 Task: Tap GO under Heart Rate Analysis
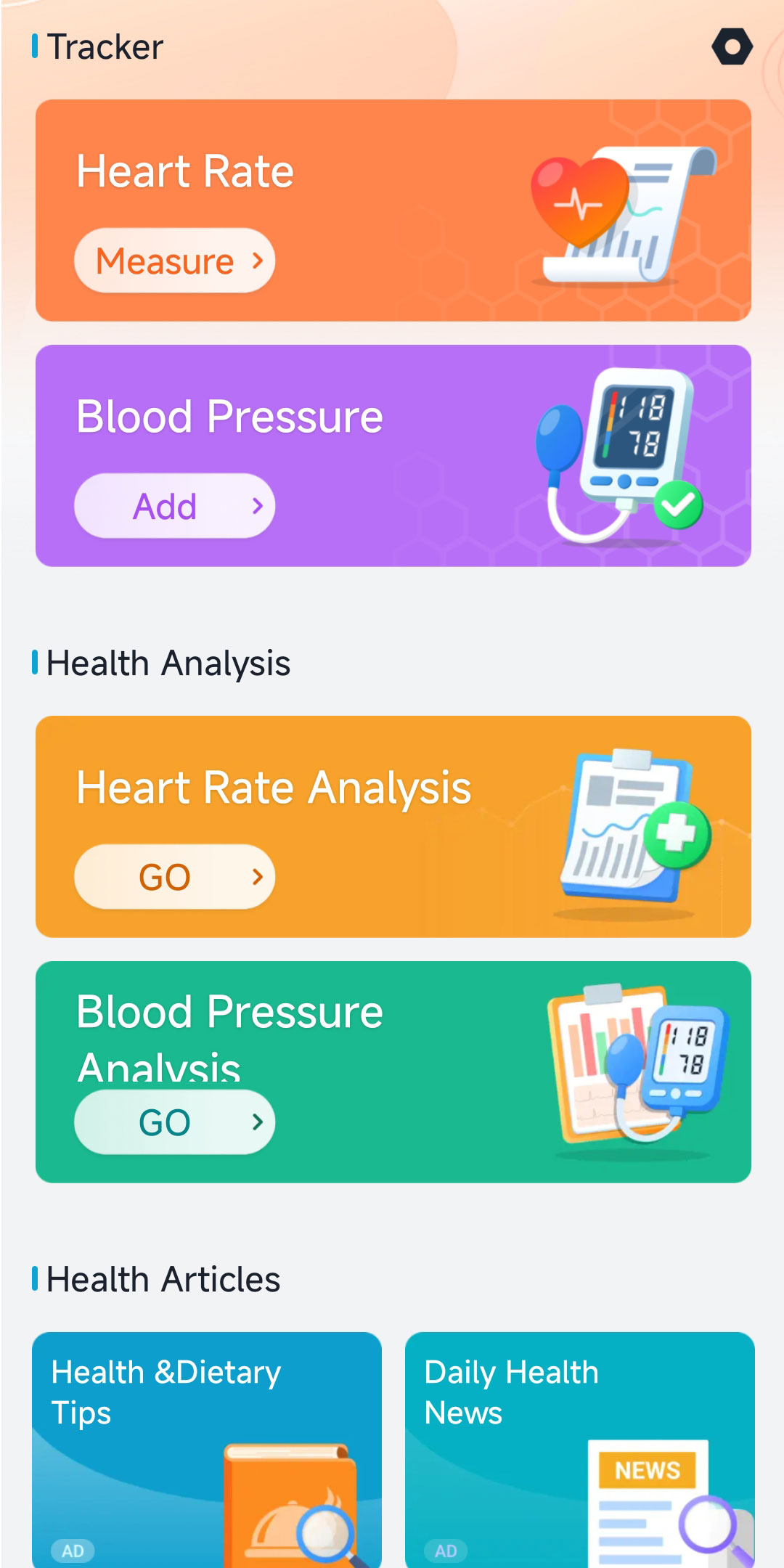tap(174, 876)
